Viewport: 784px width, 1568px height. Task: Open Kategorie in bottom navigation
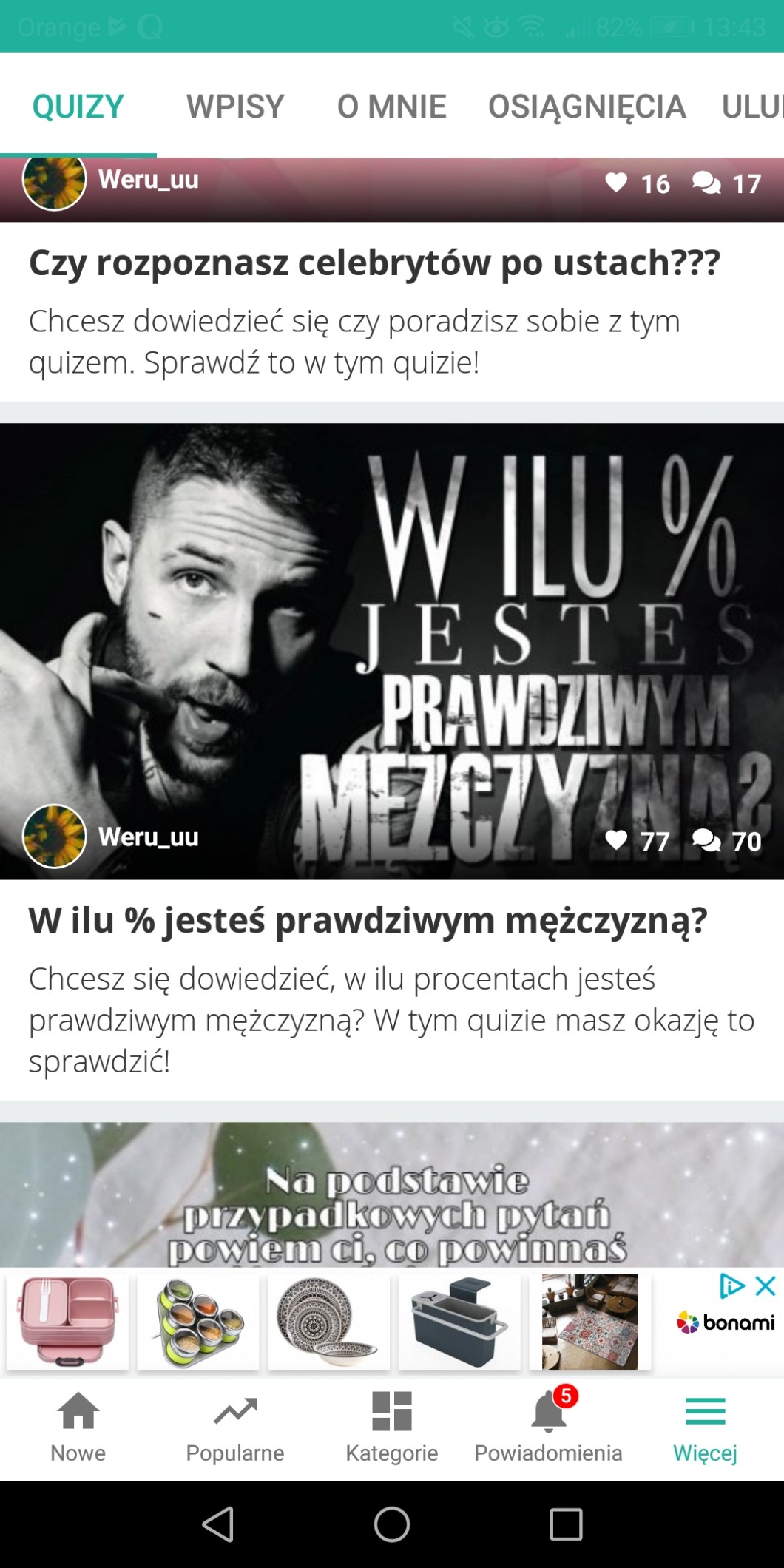392,1427
